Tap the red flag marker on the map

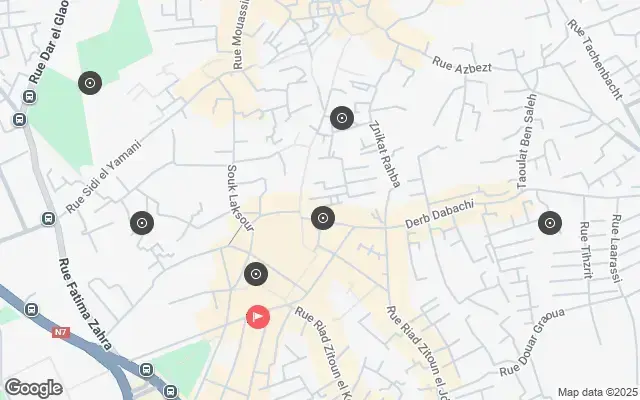pyautogui.click(x=258, y=318)
